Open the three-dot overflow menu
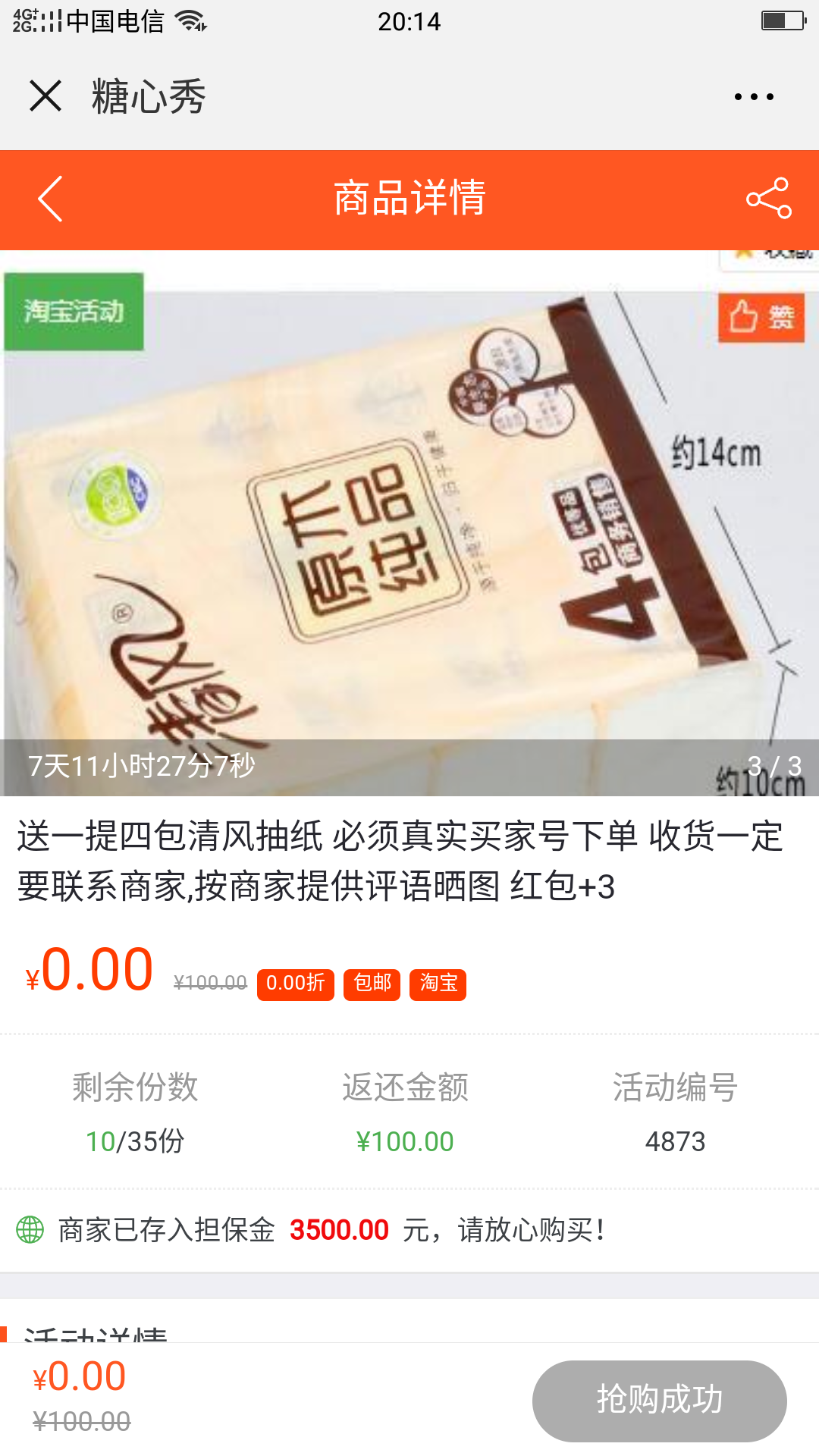 tap(754, 97)
